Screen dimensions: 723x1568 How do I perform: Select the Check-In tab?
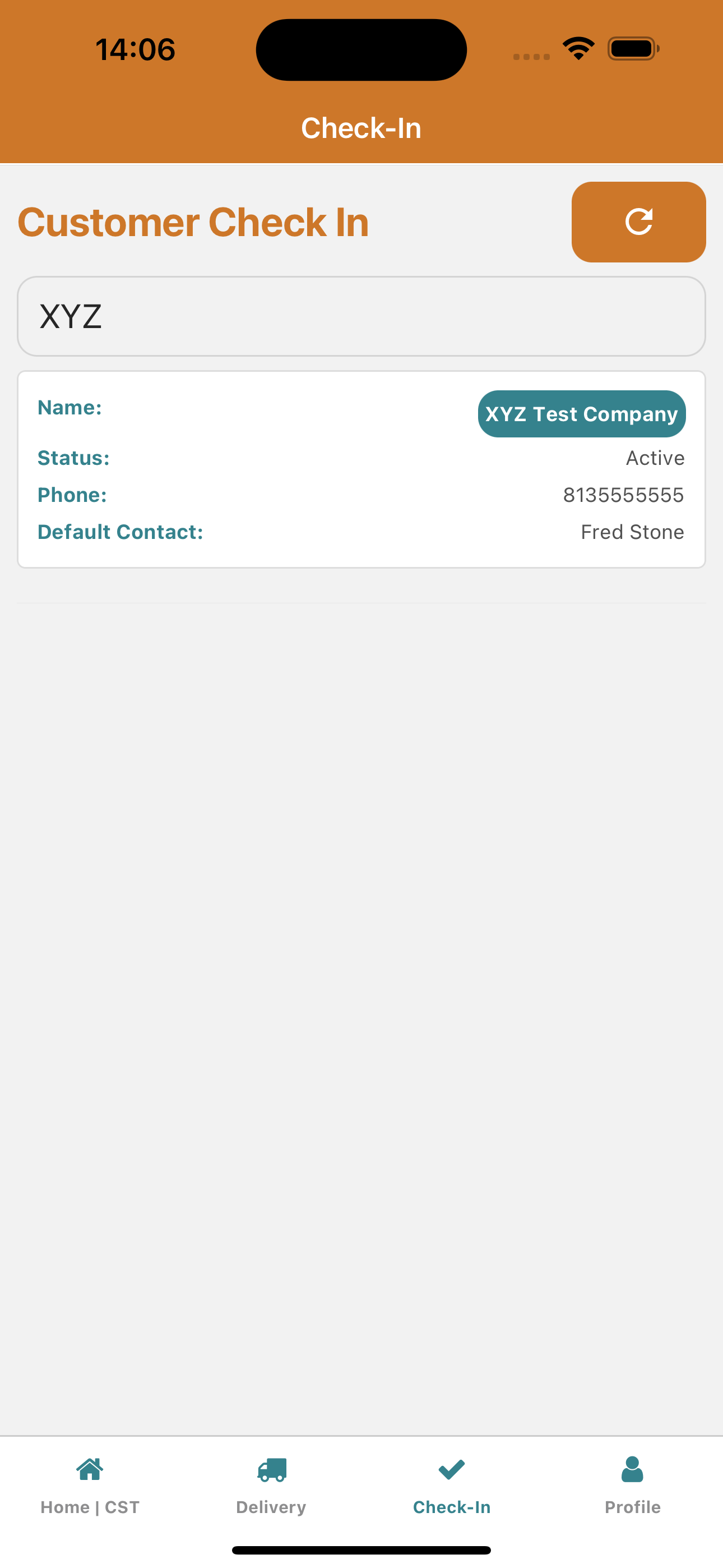452,1485
